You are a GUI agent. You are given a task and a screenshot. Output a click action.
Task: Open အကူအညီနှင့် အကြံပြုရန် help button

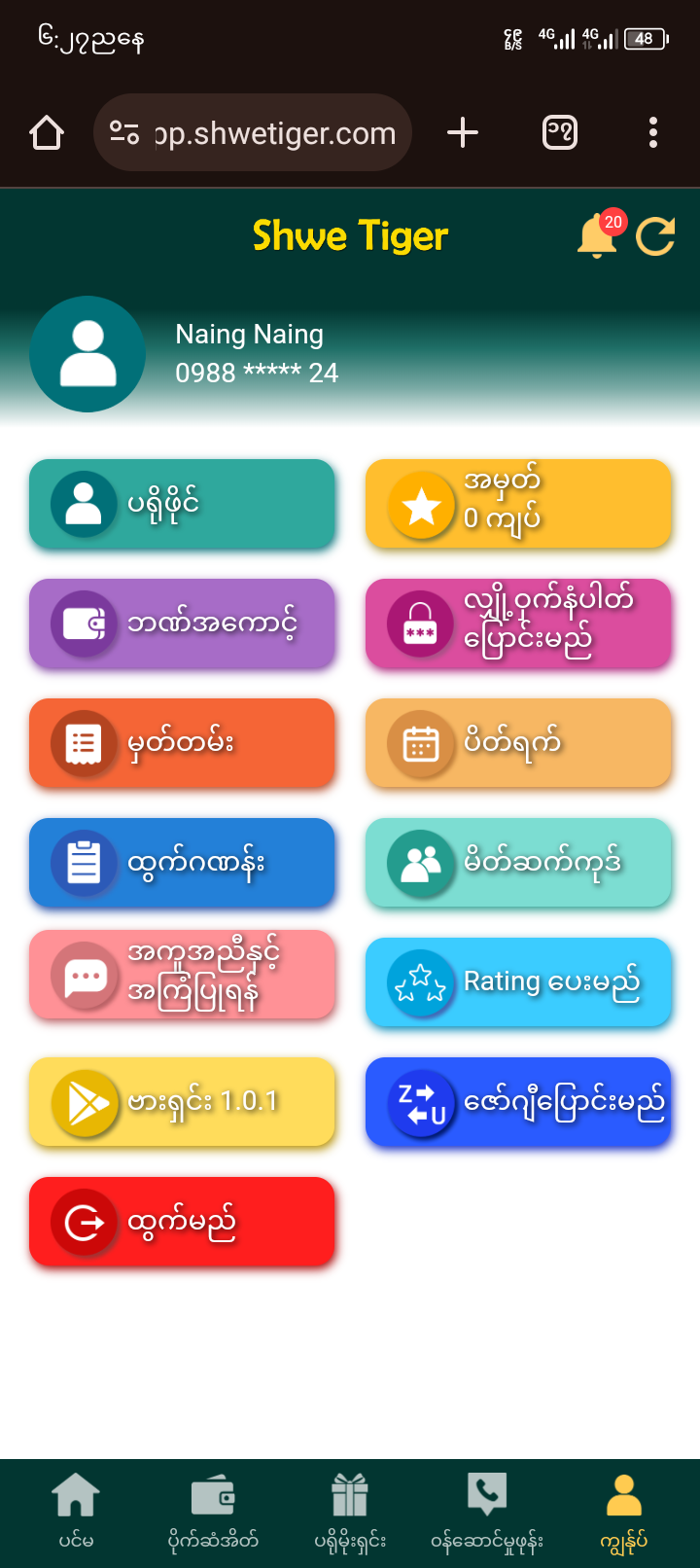tap(182, 975)
